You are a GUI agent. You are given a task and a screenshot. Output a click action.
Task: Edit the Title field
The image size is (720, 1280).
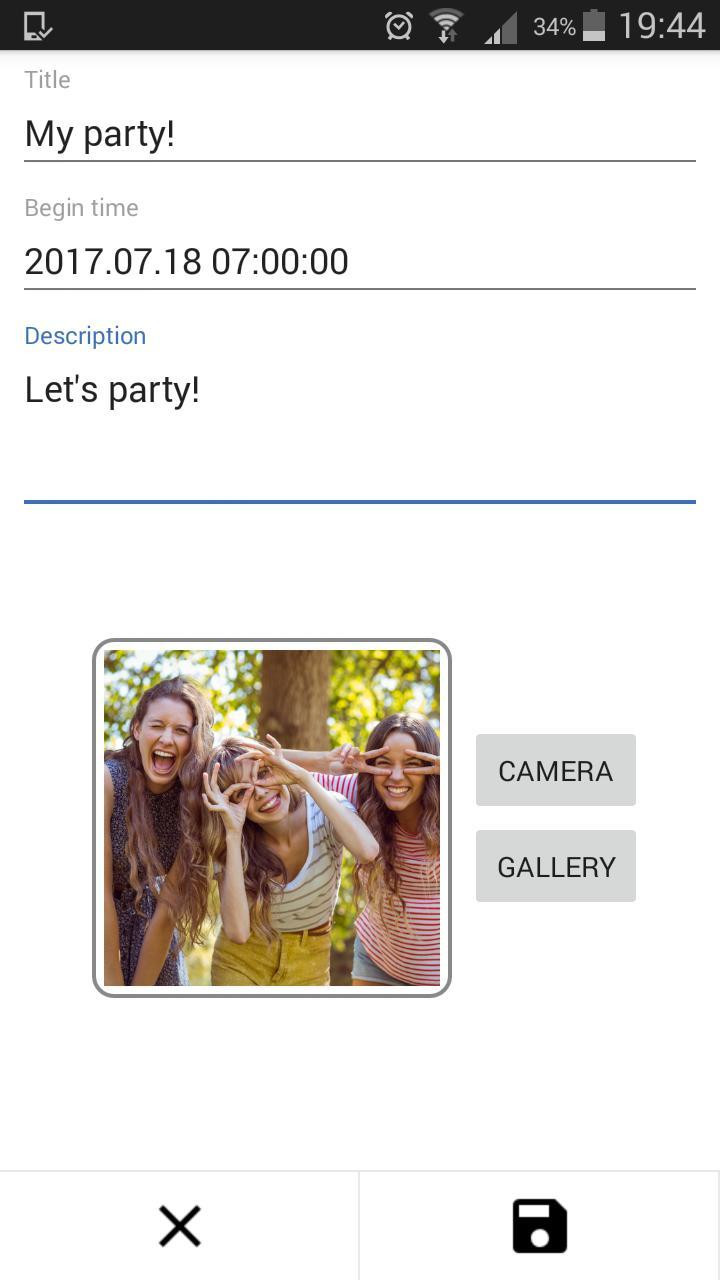coord(360,134)
